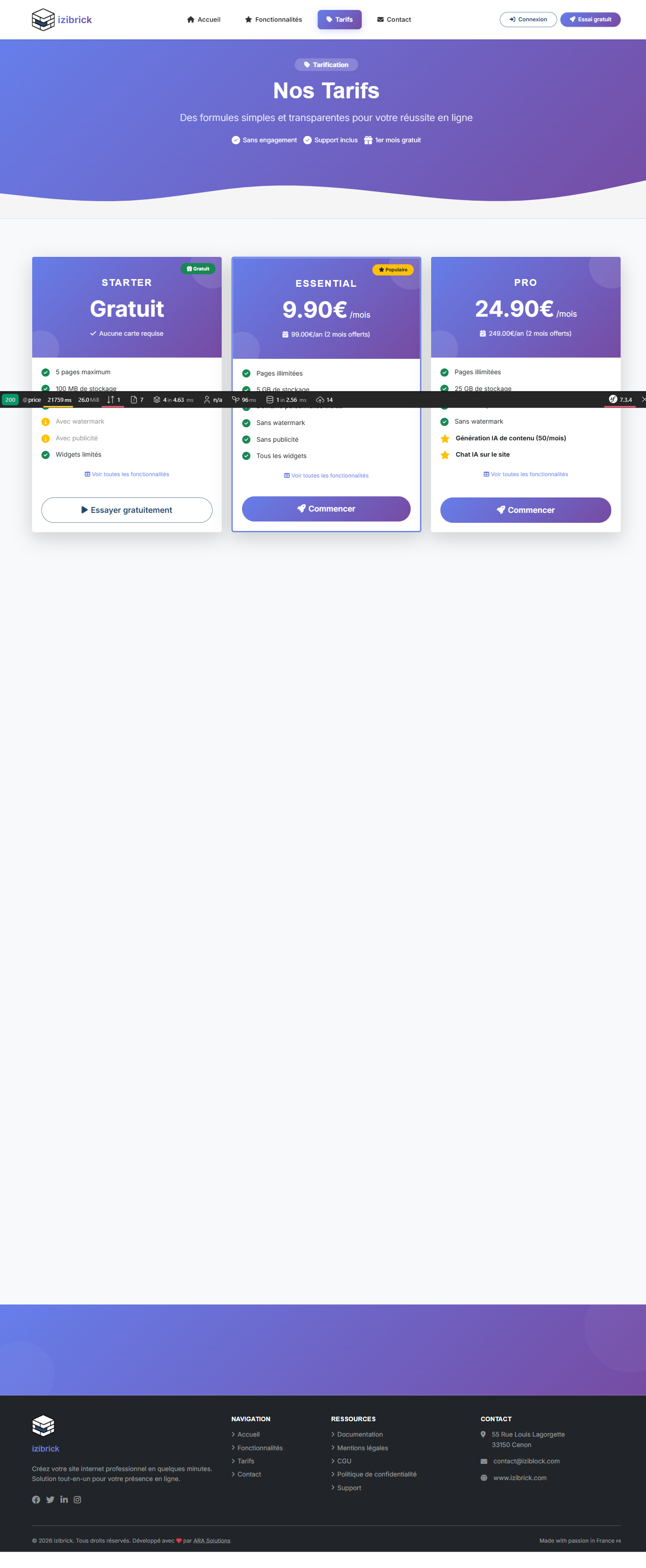
Task: View all features link under Starter plan
Action: click(126, 474)
